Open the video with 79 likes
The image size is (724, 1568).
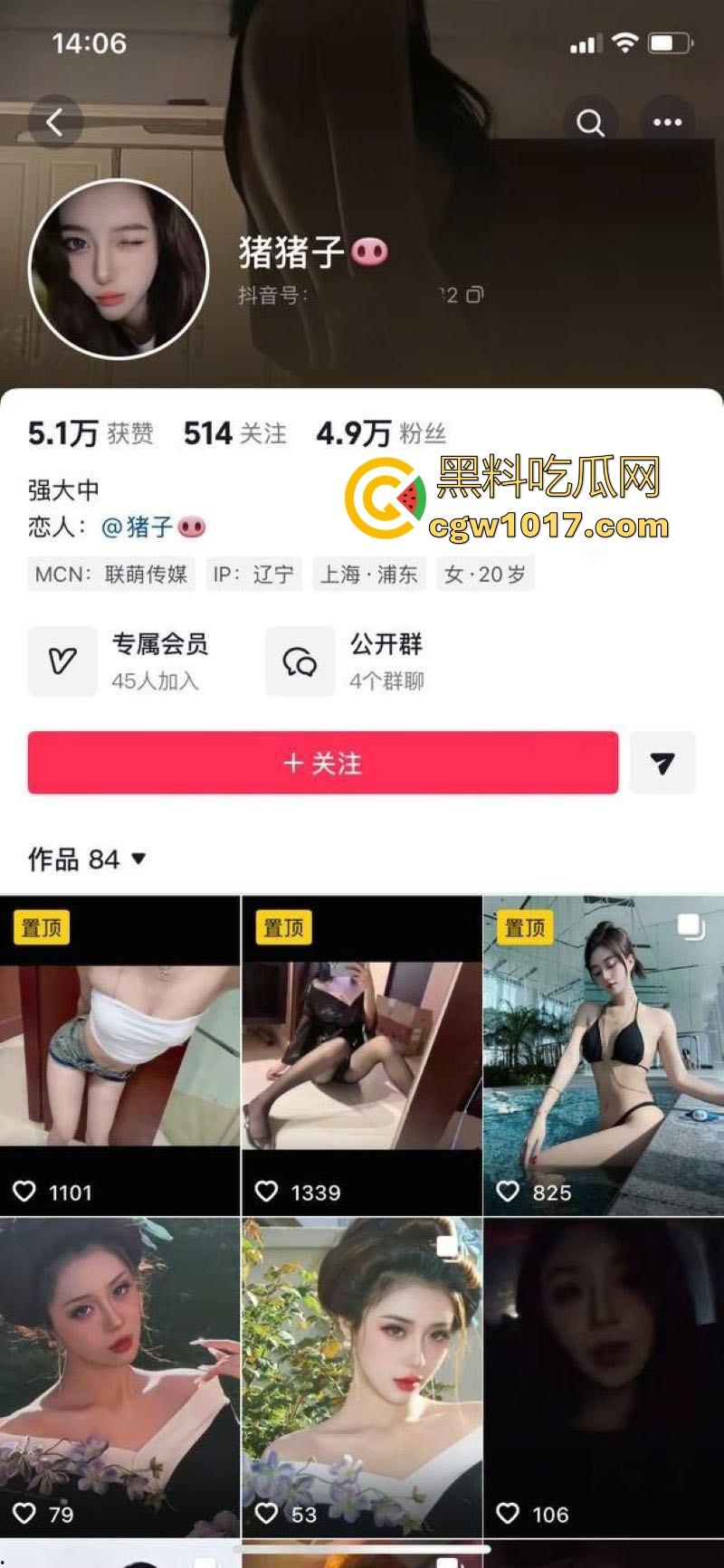[x=119, y=1375]
